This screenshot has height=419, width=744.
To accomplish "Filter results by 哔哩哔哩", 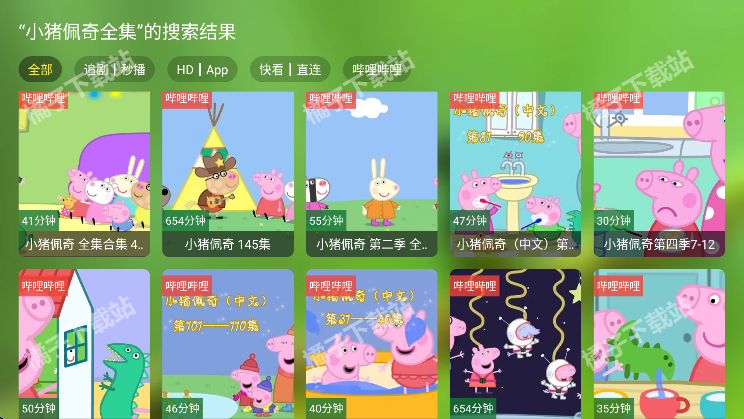I will pos(377,69).
